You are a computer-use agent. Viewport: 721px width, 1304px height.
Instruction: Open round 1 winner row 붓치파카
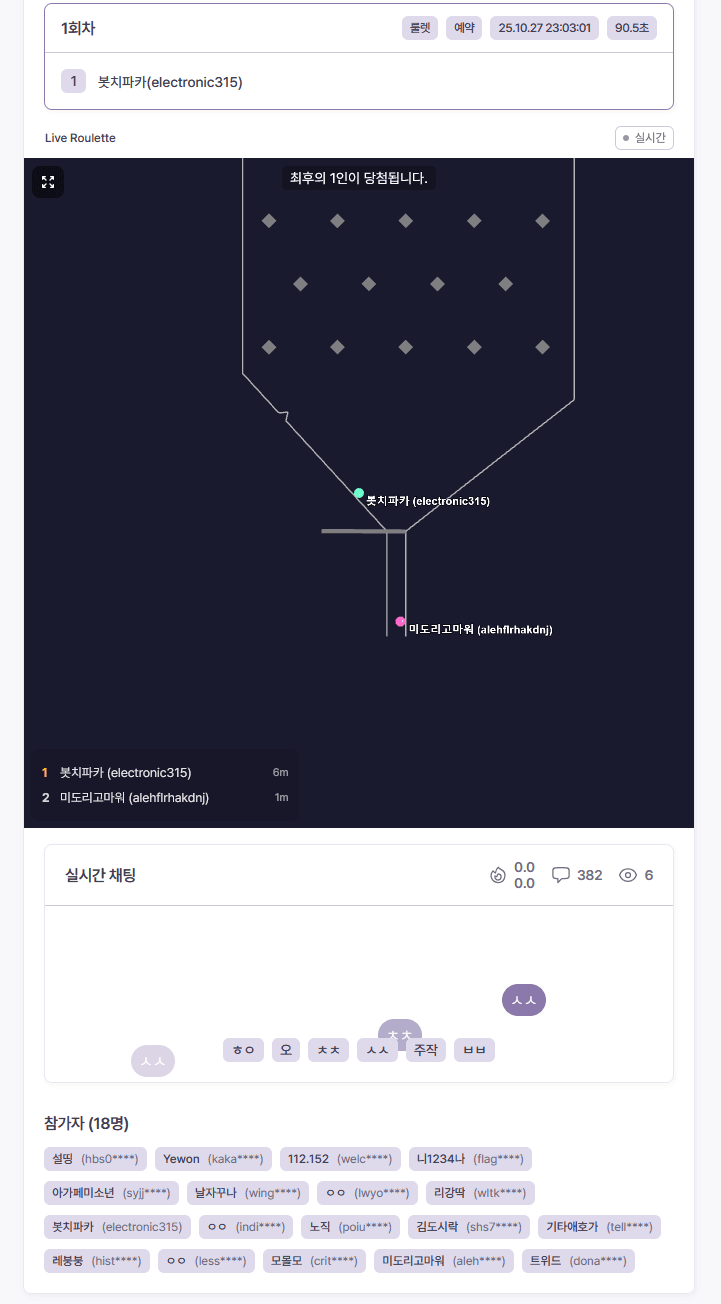170,82
